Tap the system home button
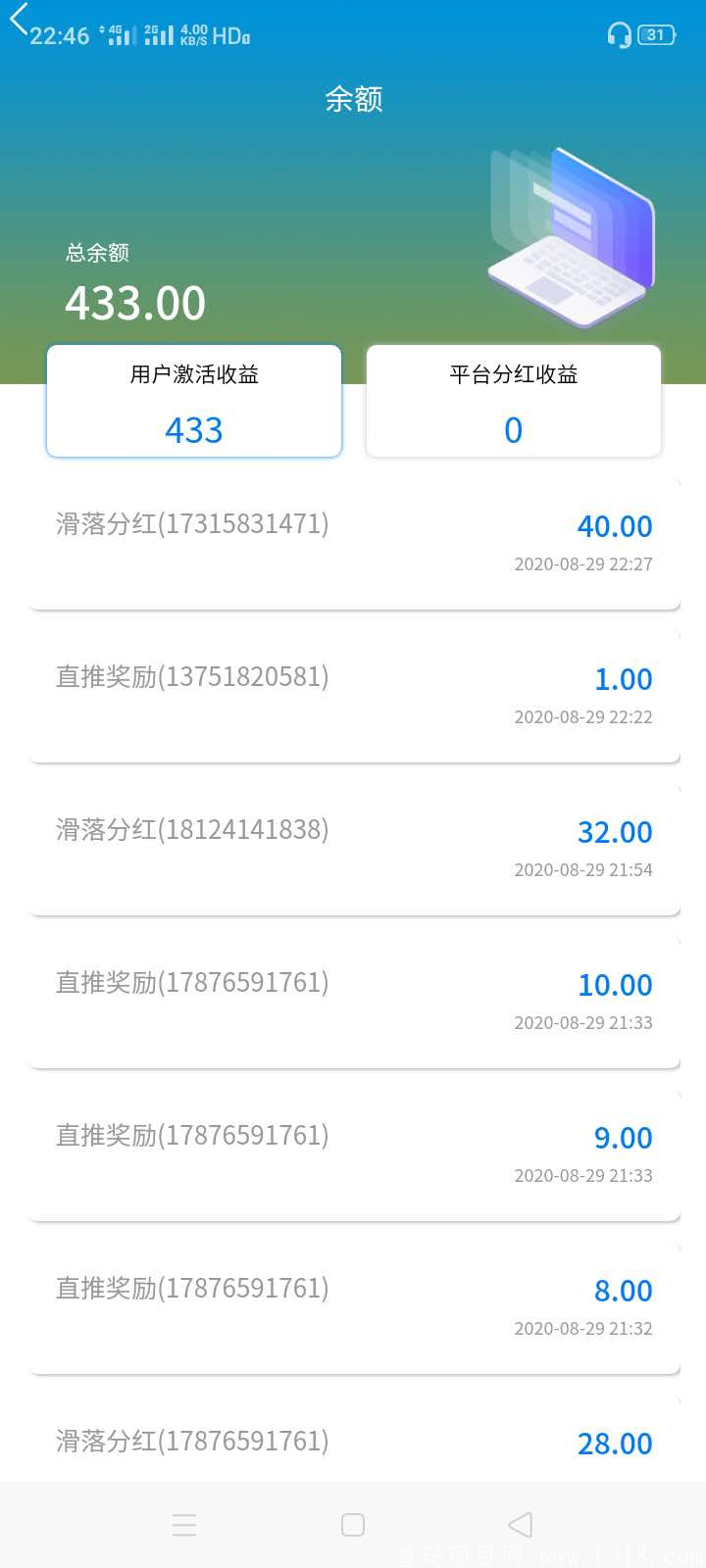 pos(353,1525)
